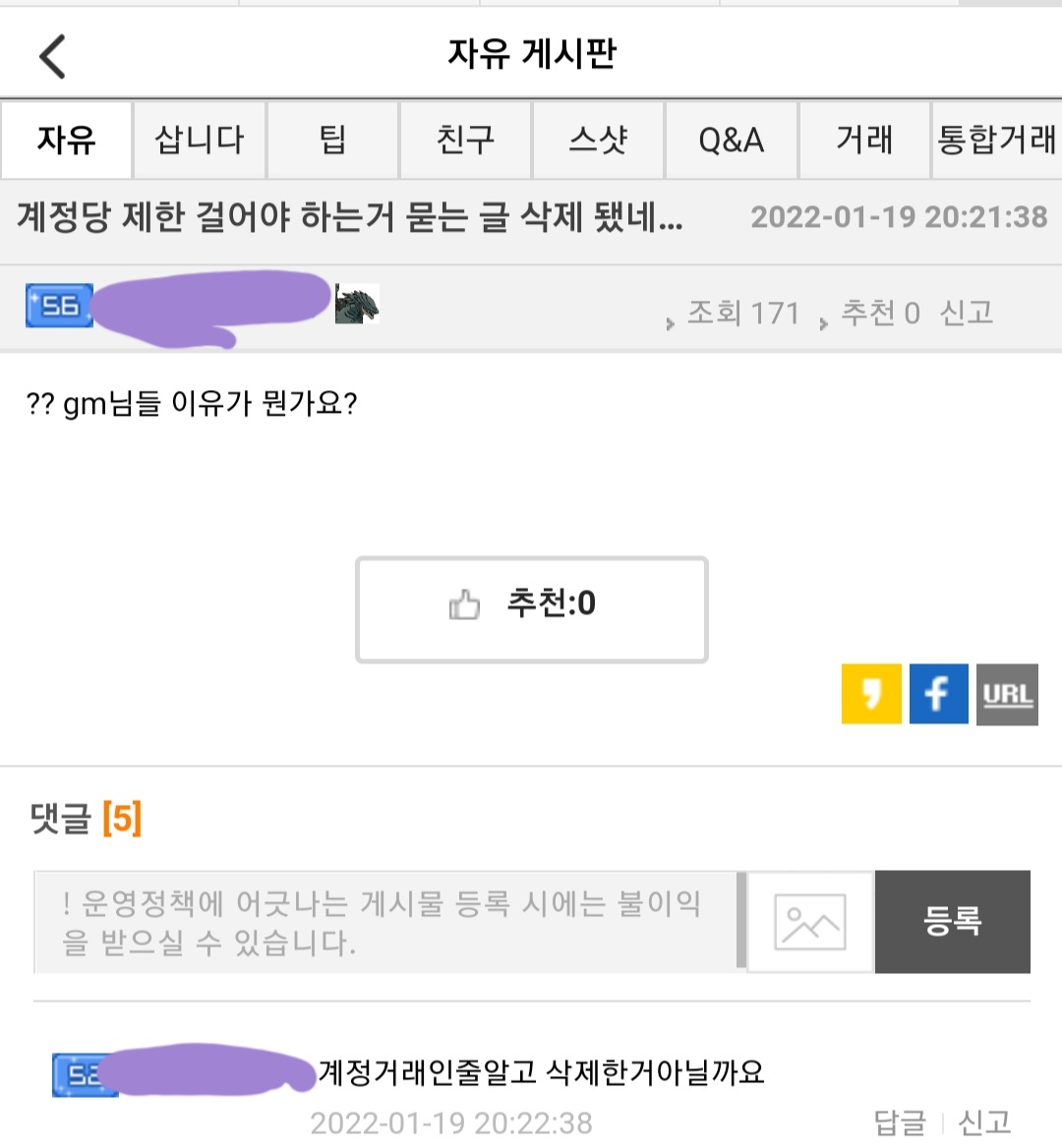Select the 친구 tab

[465, 140]
